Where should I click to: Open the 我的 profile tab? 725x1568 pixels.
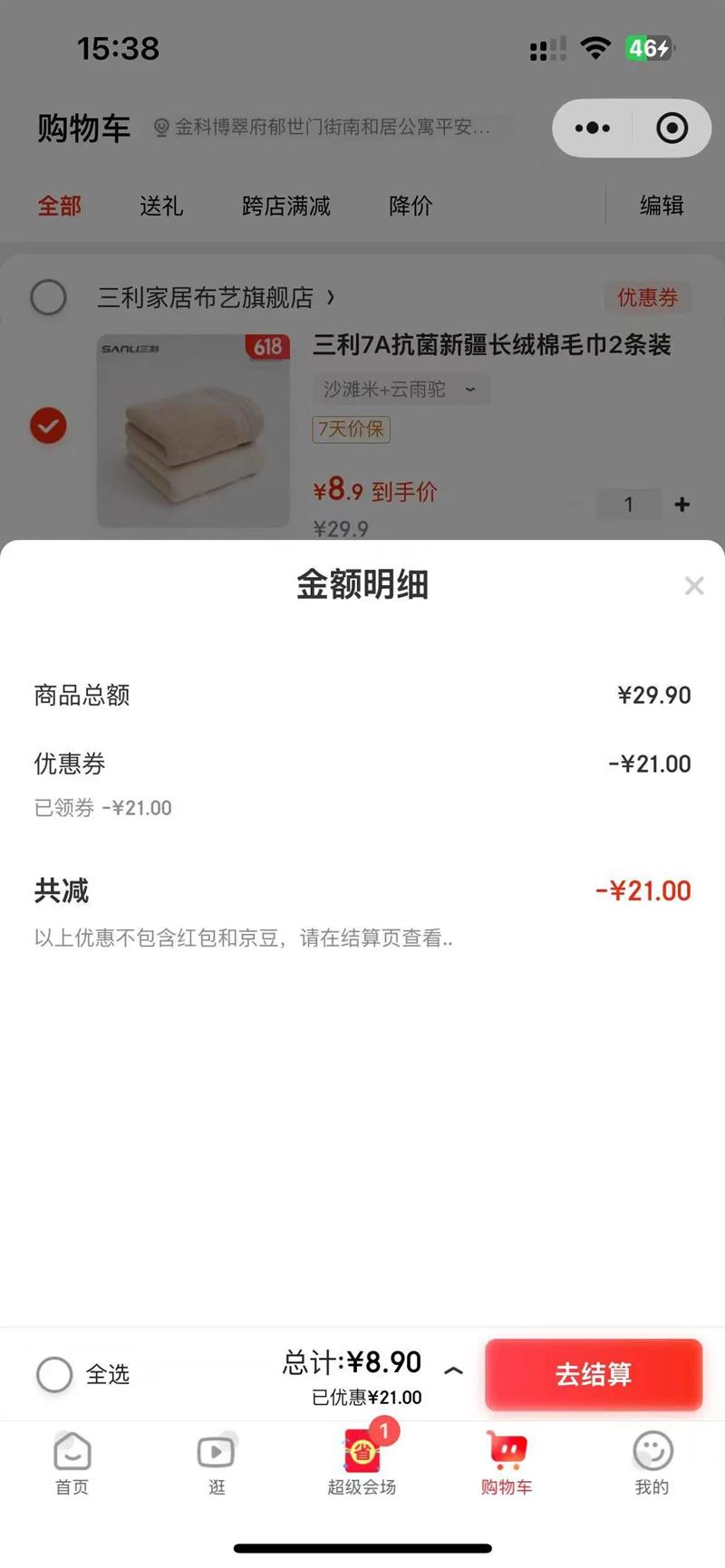pyautogui.click(x=652, y=1462)
